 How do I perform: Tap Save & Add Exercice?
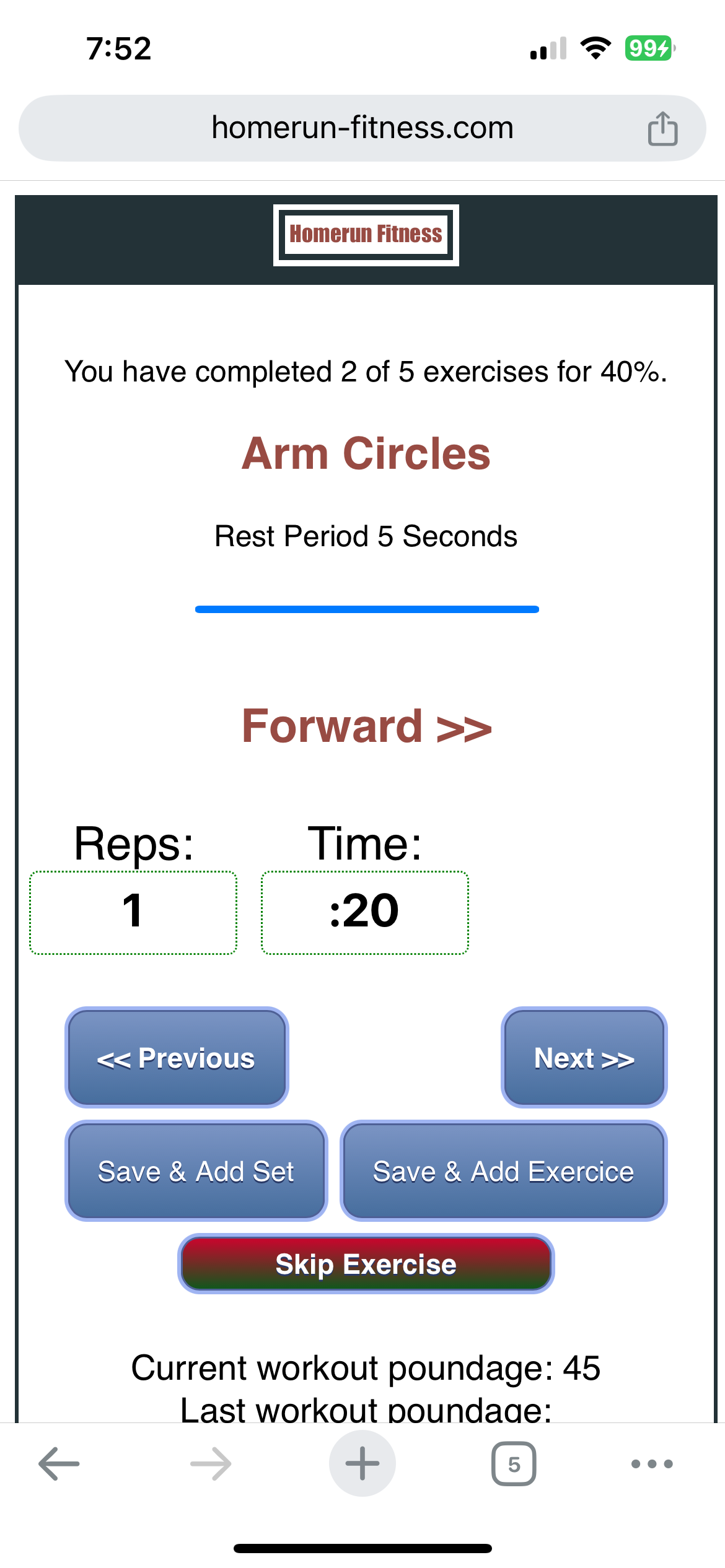coord(503,1171)
